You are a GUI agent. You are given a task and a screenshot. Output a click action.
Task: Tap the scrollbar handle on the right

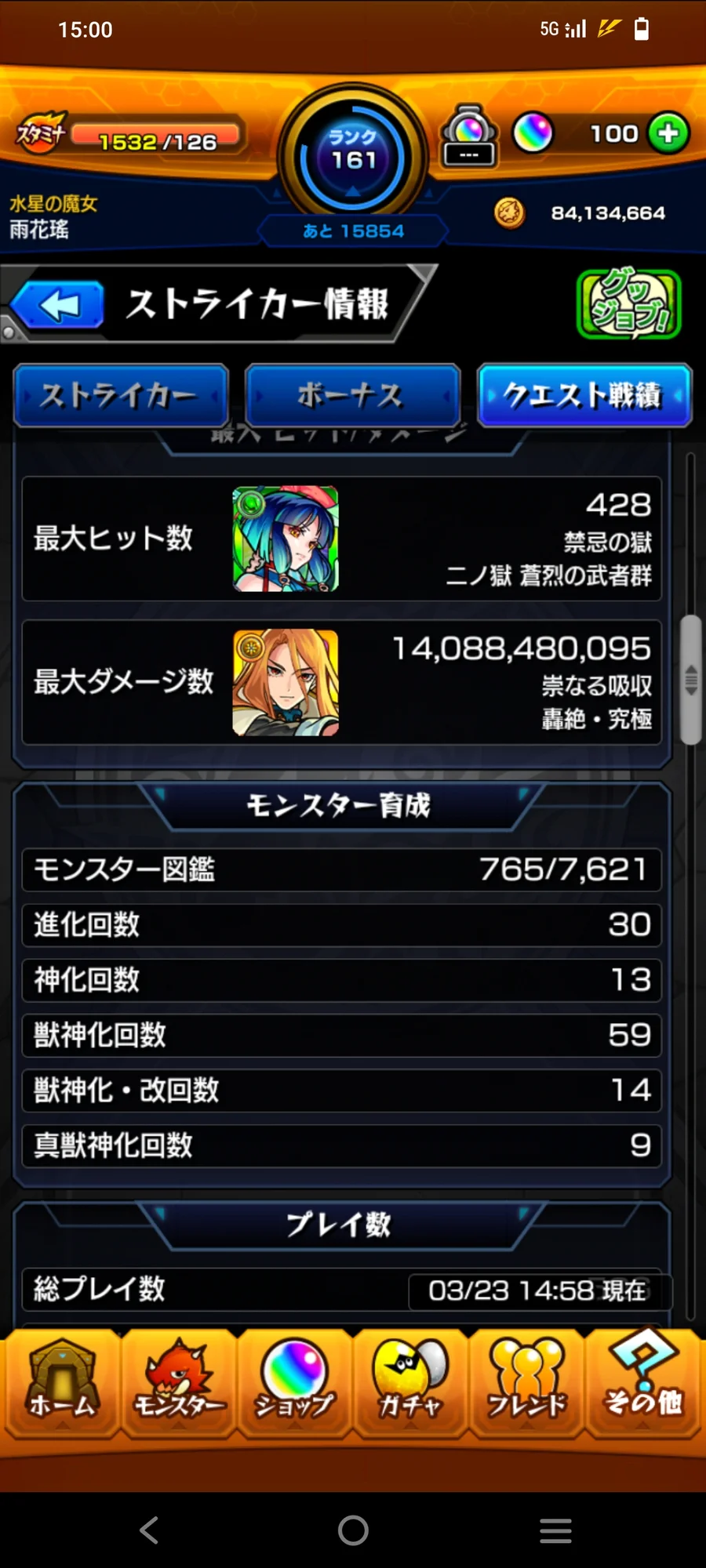point(691,680)
